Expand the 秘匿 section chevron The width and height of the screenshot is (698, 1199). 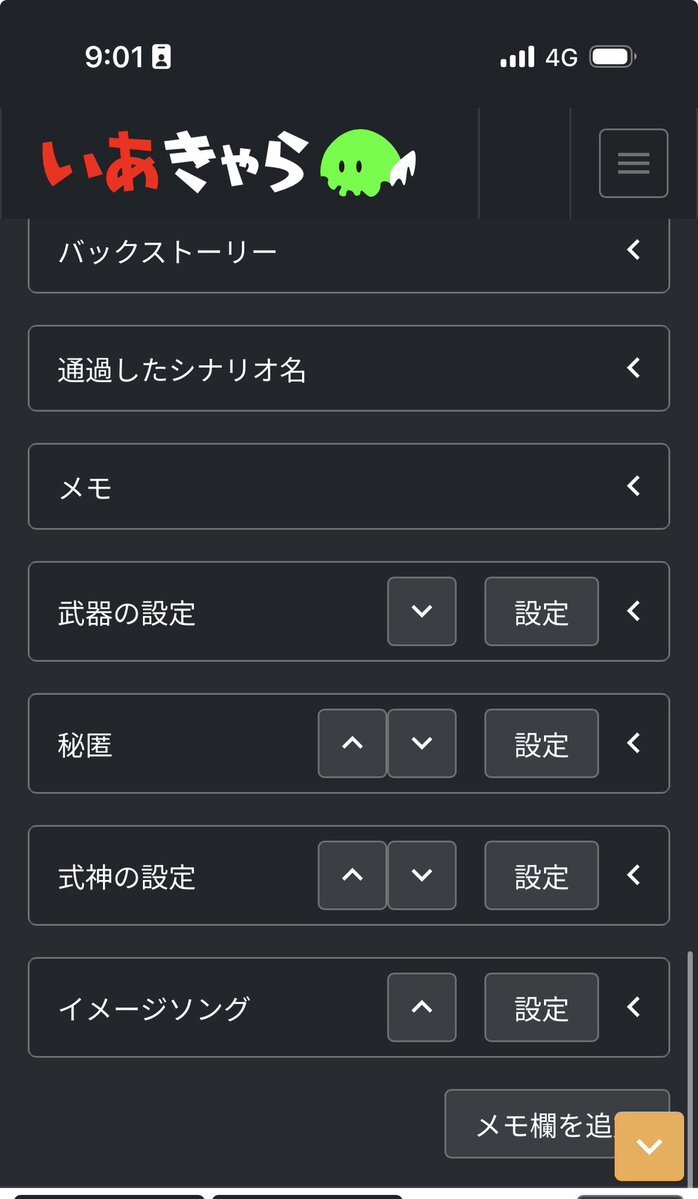click(x=633, y=742)
